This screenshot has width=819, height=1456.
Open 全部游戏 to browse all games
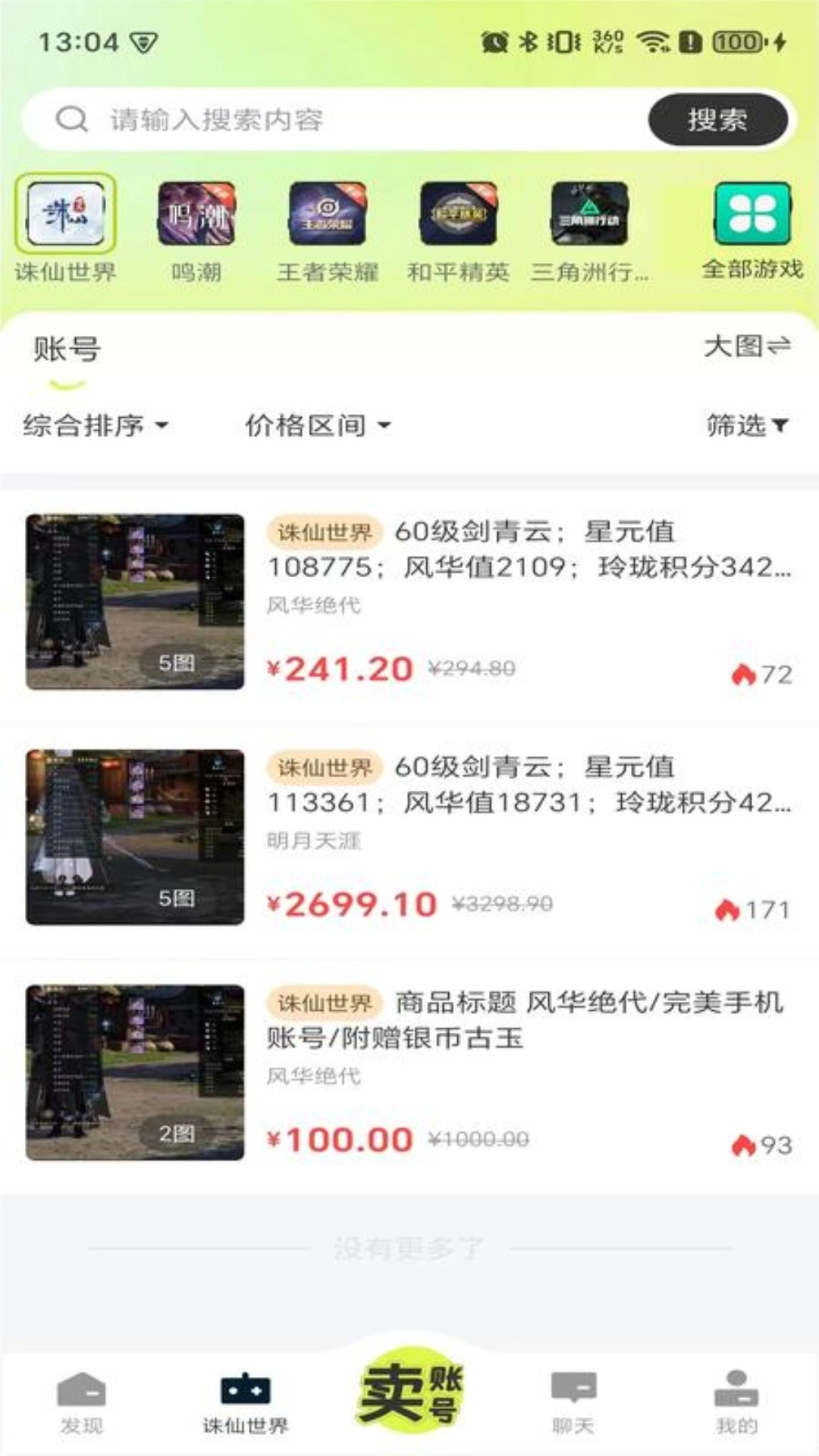(752, 220)
